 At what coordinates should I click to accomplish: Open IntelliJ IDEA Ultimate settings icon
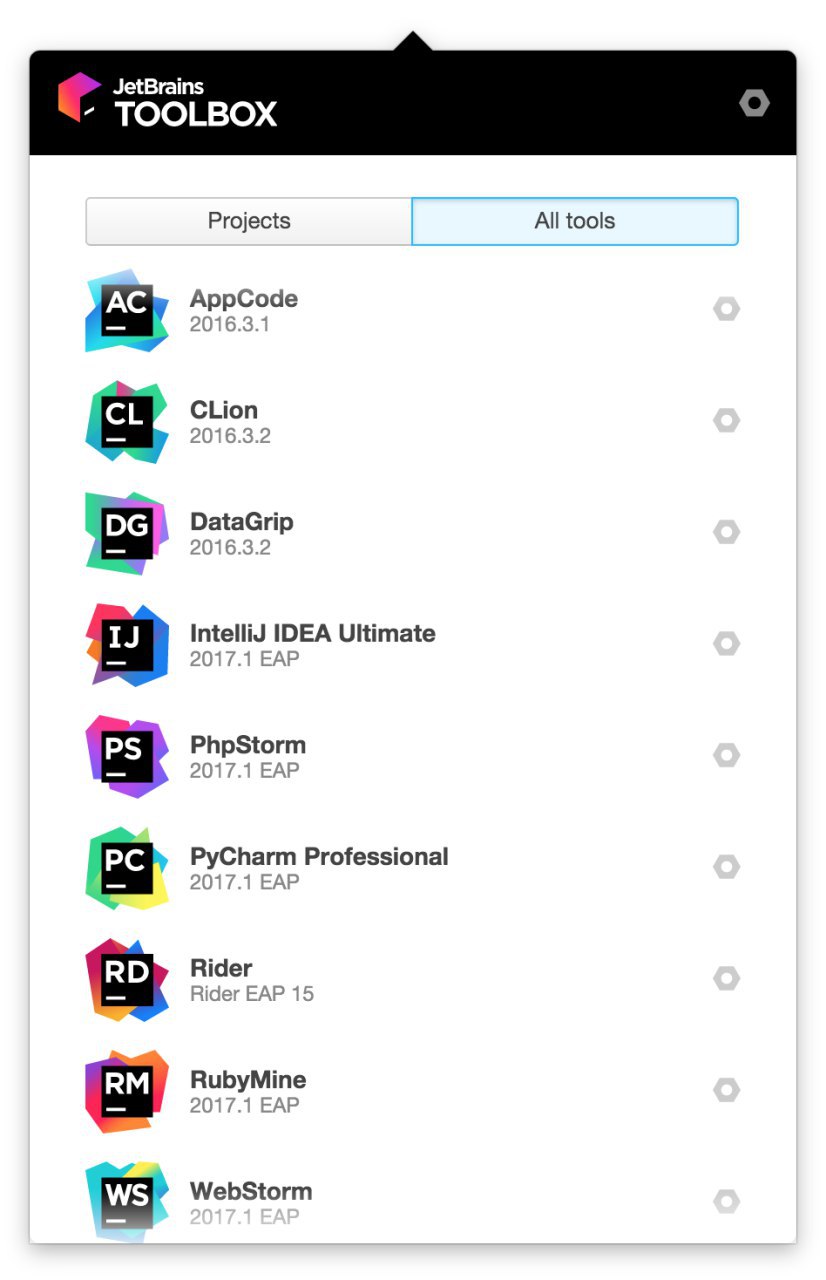coord(727,644)
